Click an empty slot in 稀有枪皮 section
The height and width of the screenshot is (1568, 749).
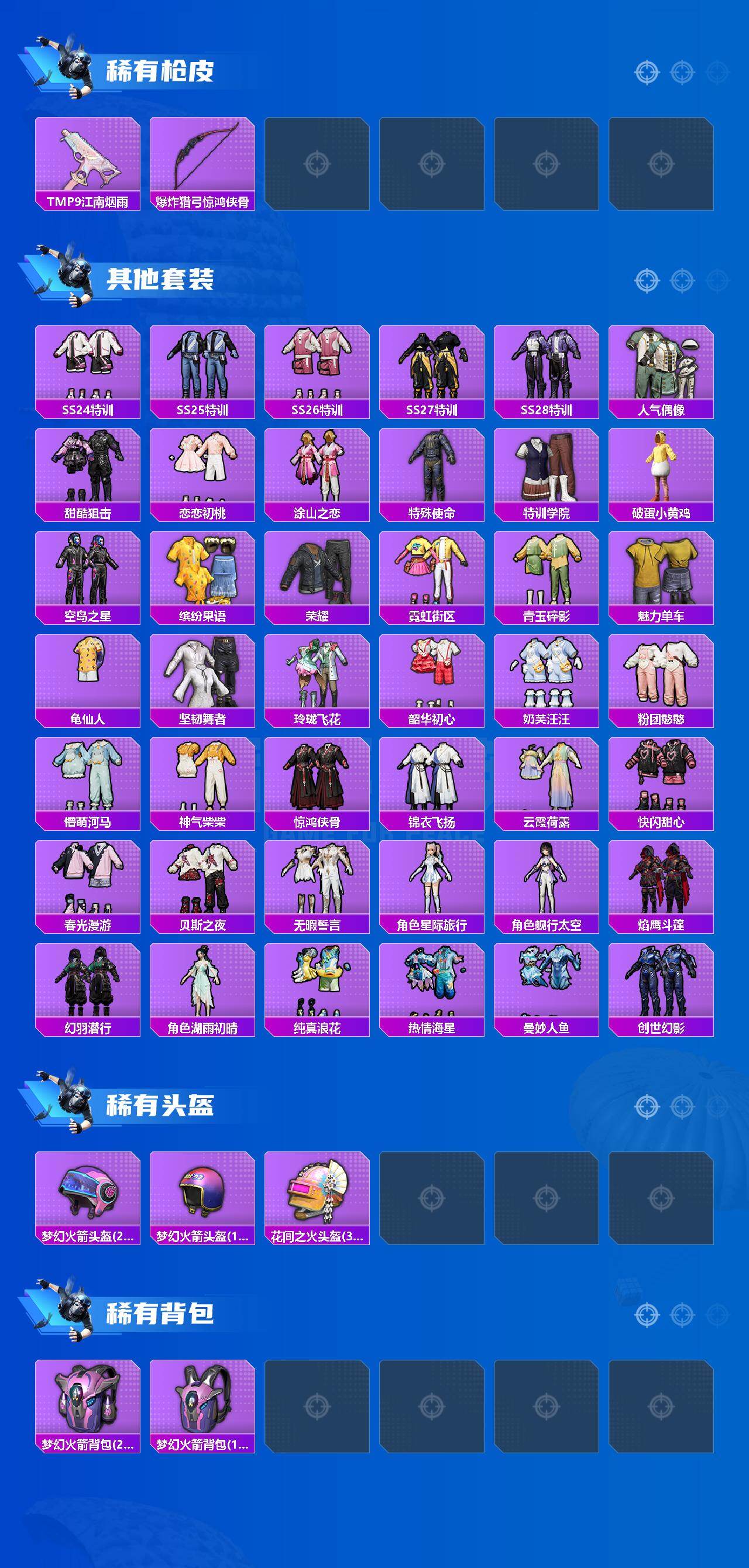(x=318, y=164)
